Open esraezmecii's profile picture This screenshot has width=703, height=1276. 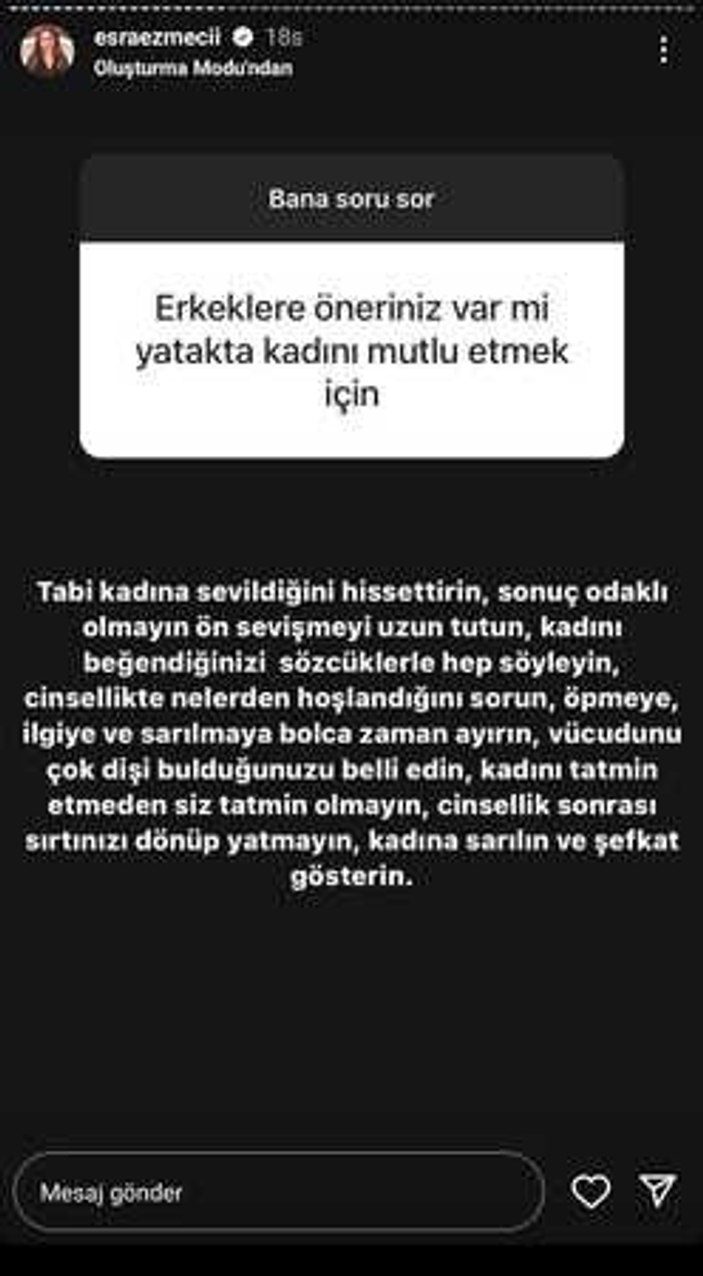(x=47, y=51)
